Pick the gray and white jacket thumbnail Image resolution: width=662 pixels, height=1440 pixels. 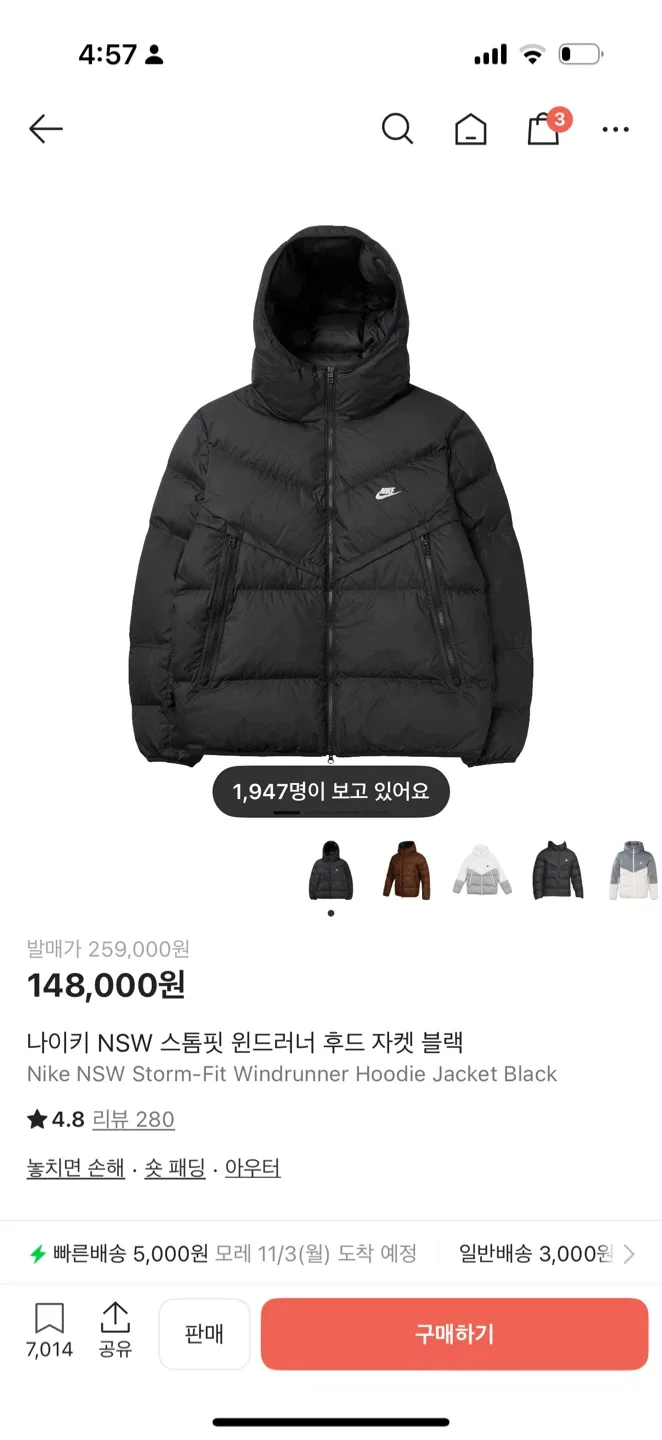[x=633, y=870]
